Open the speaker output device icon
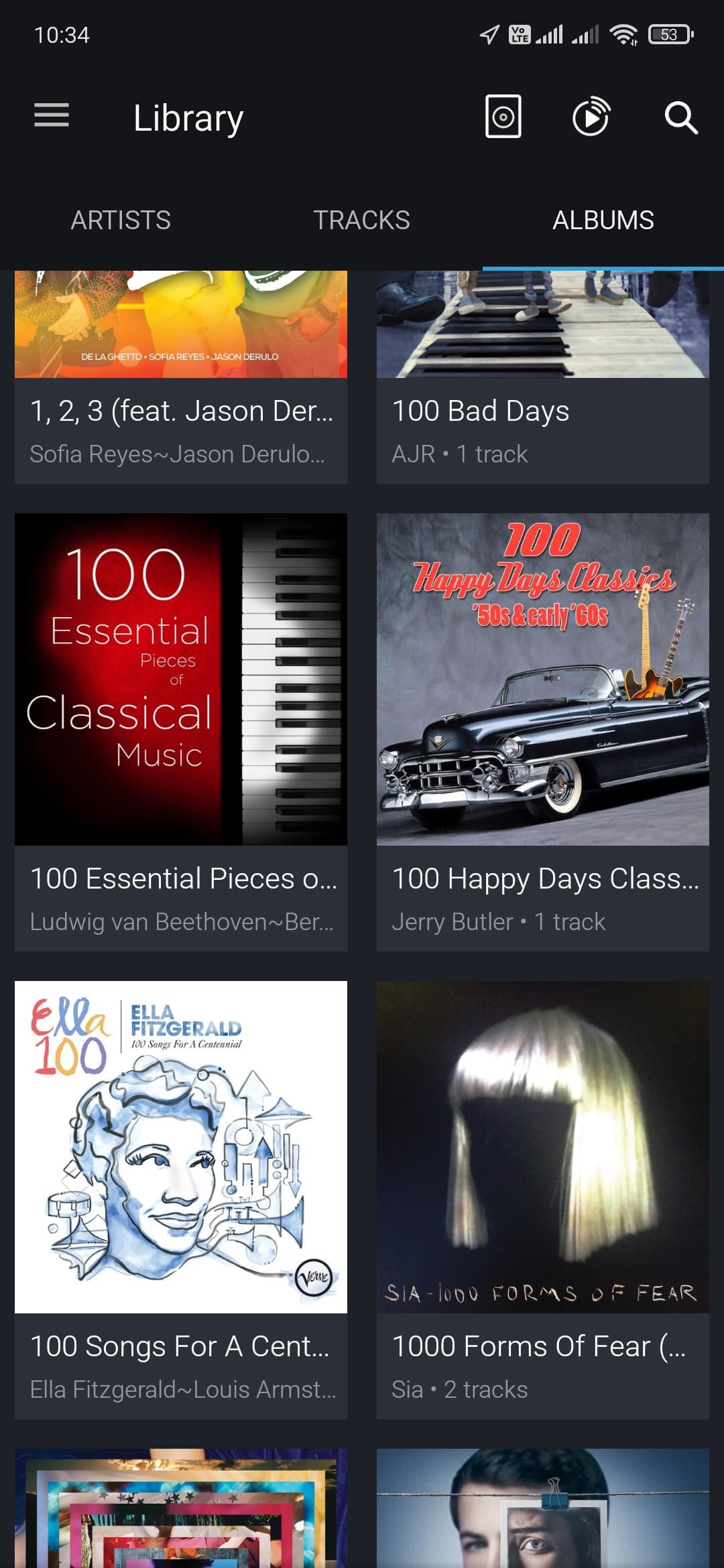 503,117
